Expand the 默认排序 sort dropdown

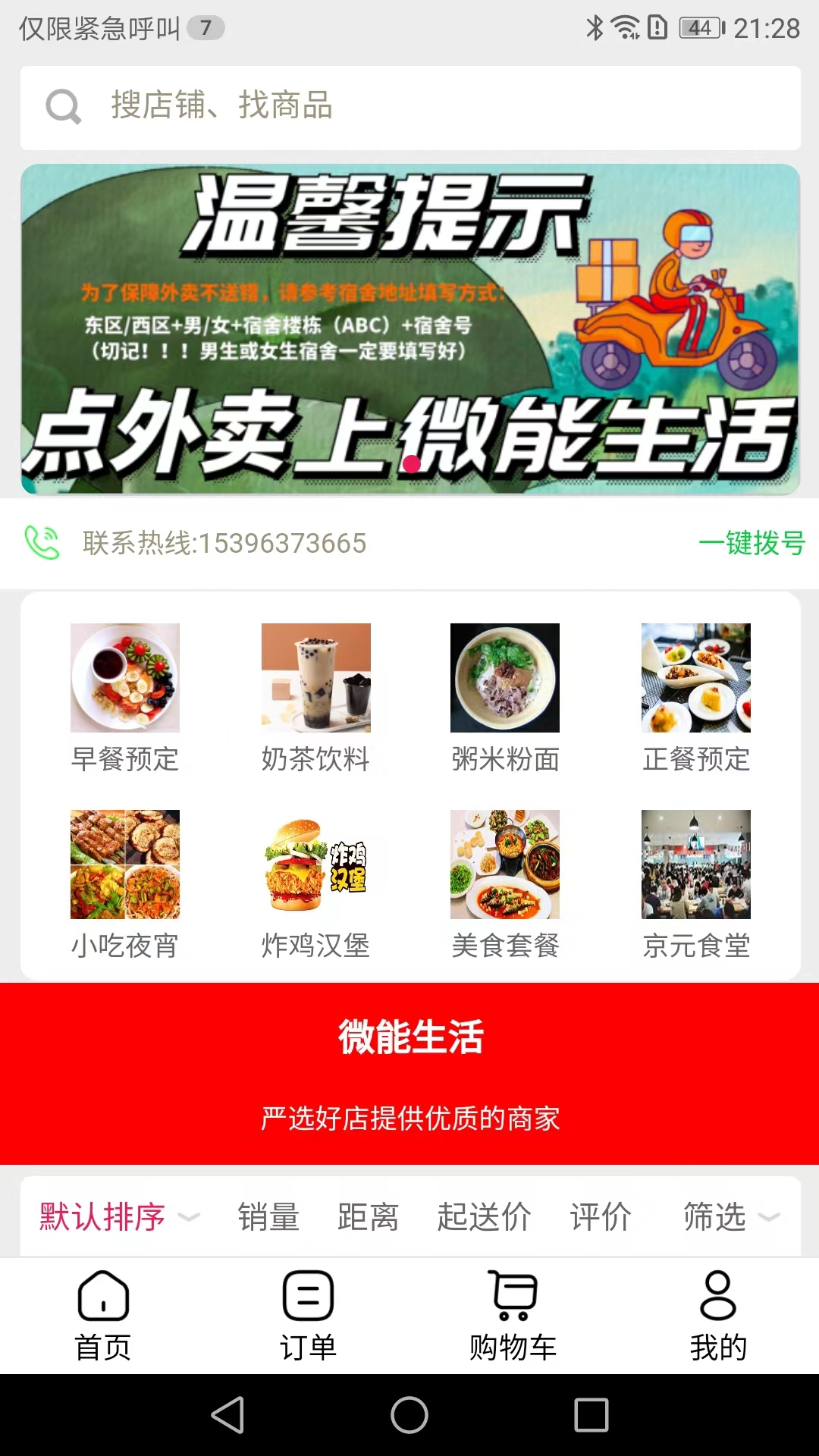[118, 1217]
